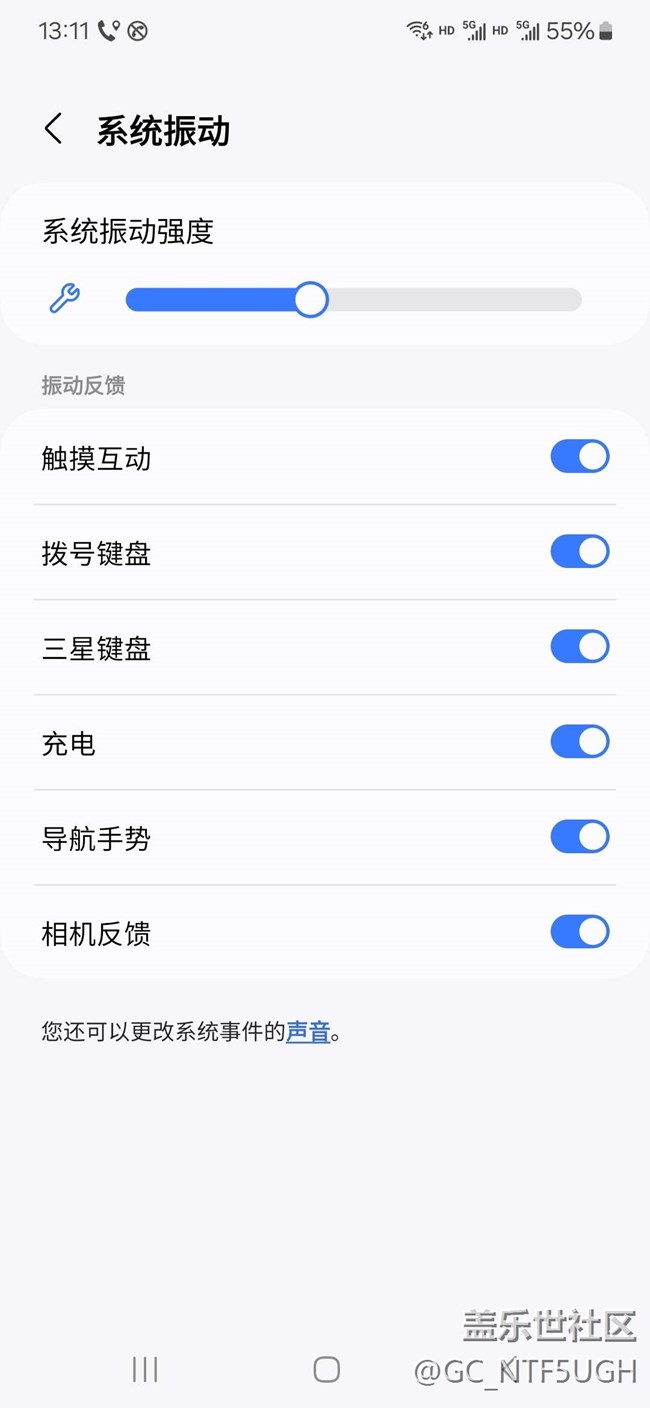This screenshot has width=650, height=1408.
Task: Turn off 三星键盘 vibration switch
Action: pyautogui.click(x=579, y=647)
